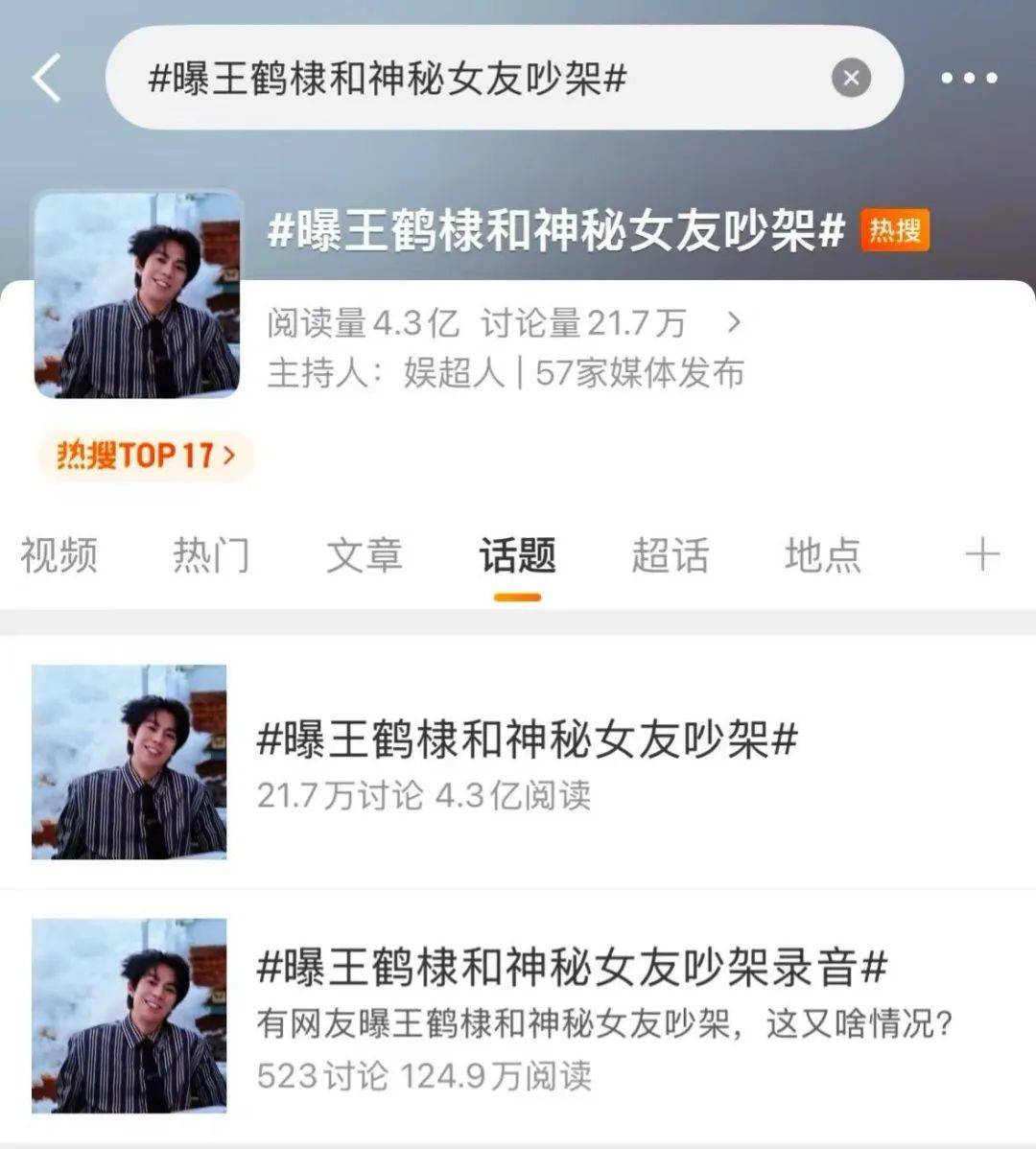The width and height of the screenshot is (1036, 1149).
Task: Add a tab with the plus icon
Action: 982,555
